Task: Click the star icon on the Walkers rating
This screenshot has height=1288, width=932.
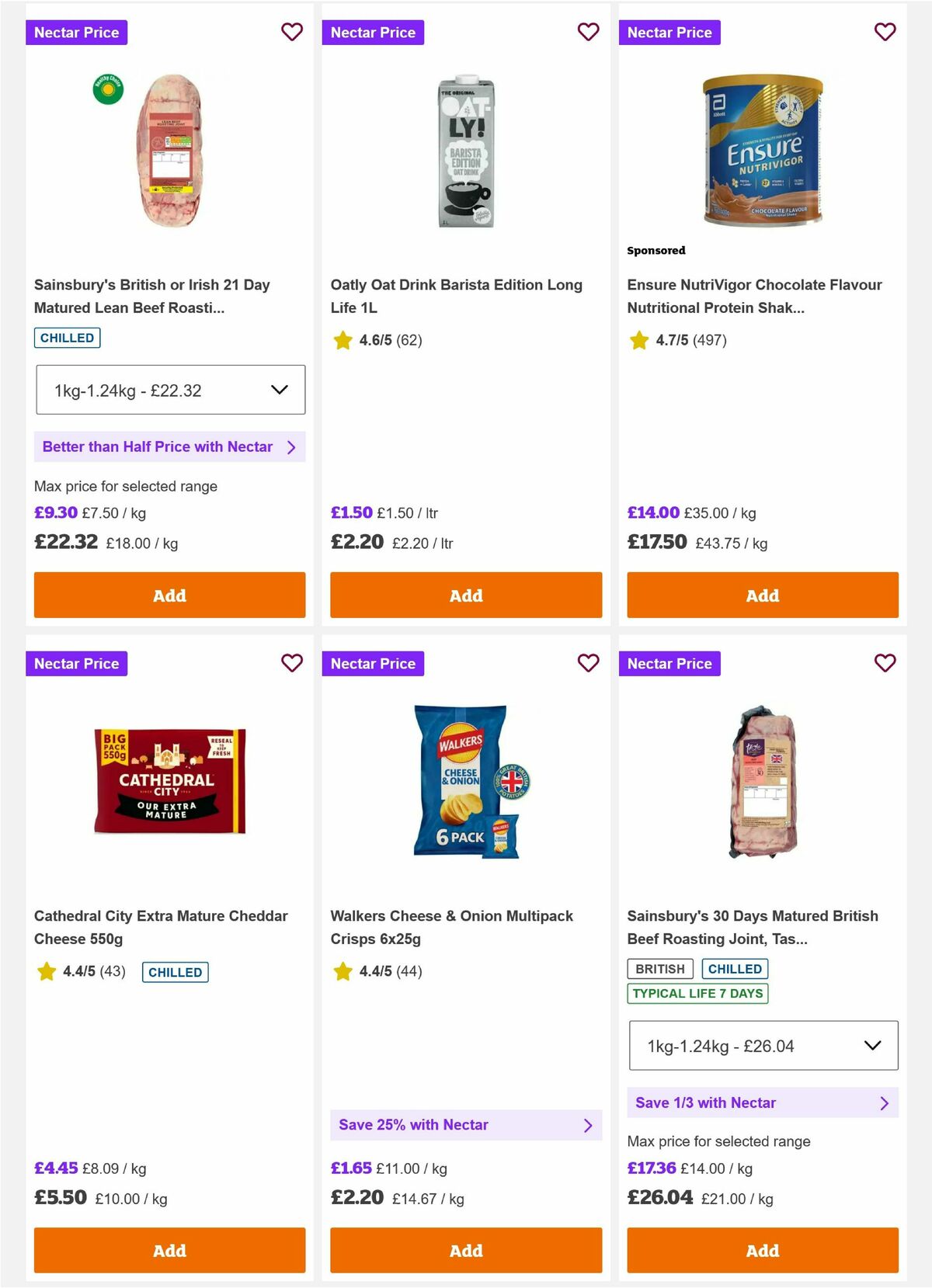Action: (343, 970)
